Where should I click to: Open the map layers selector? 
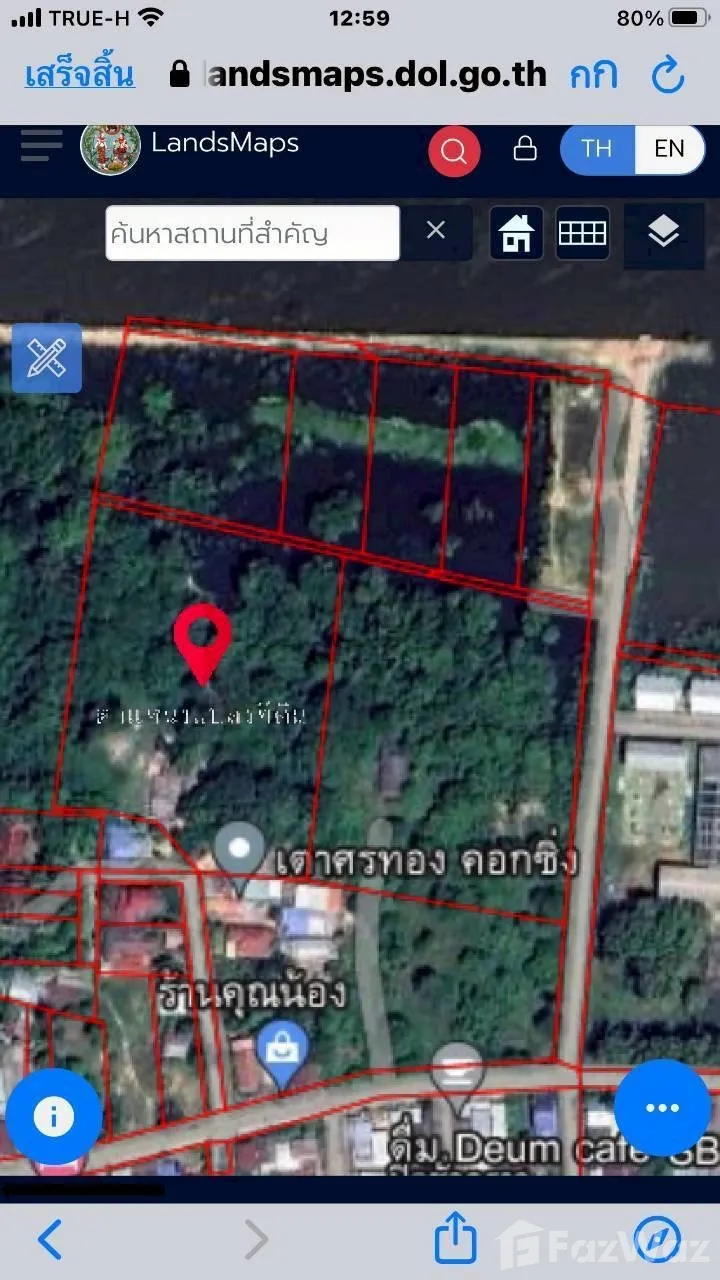pyautogui.click(x=663, y=233)
